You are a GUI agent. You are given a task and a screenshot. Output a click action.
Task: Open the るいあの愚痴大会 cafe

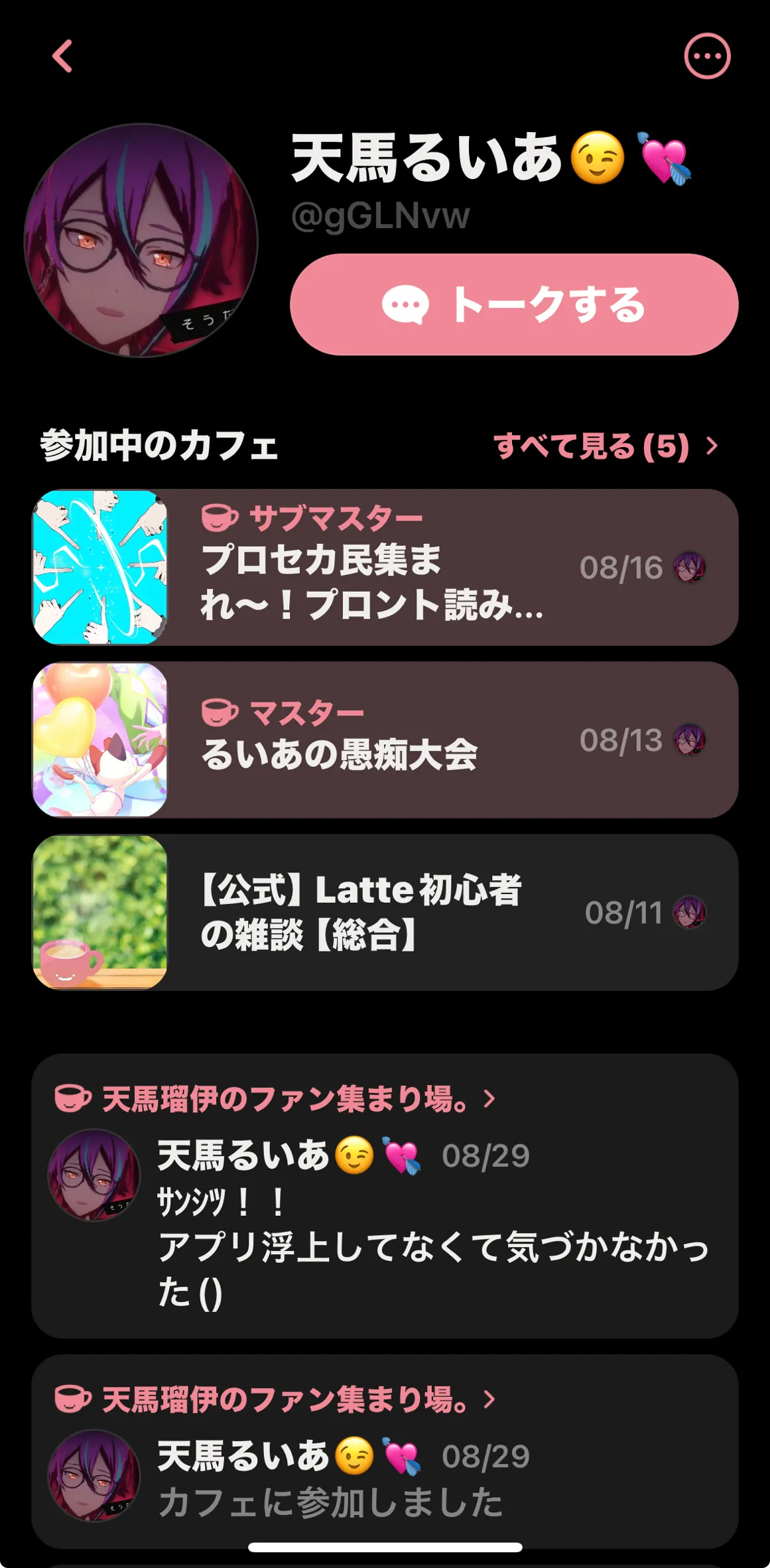385,740
